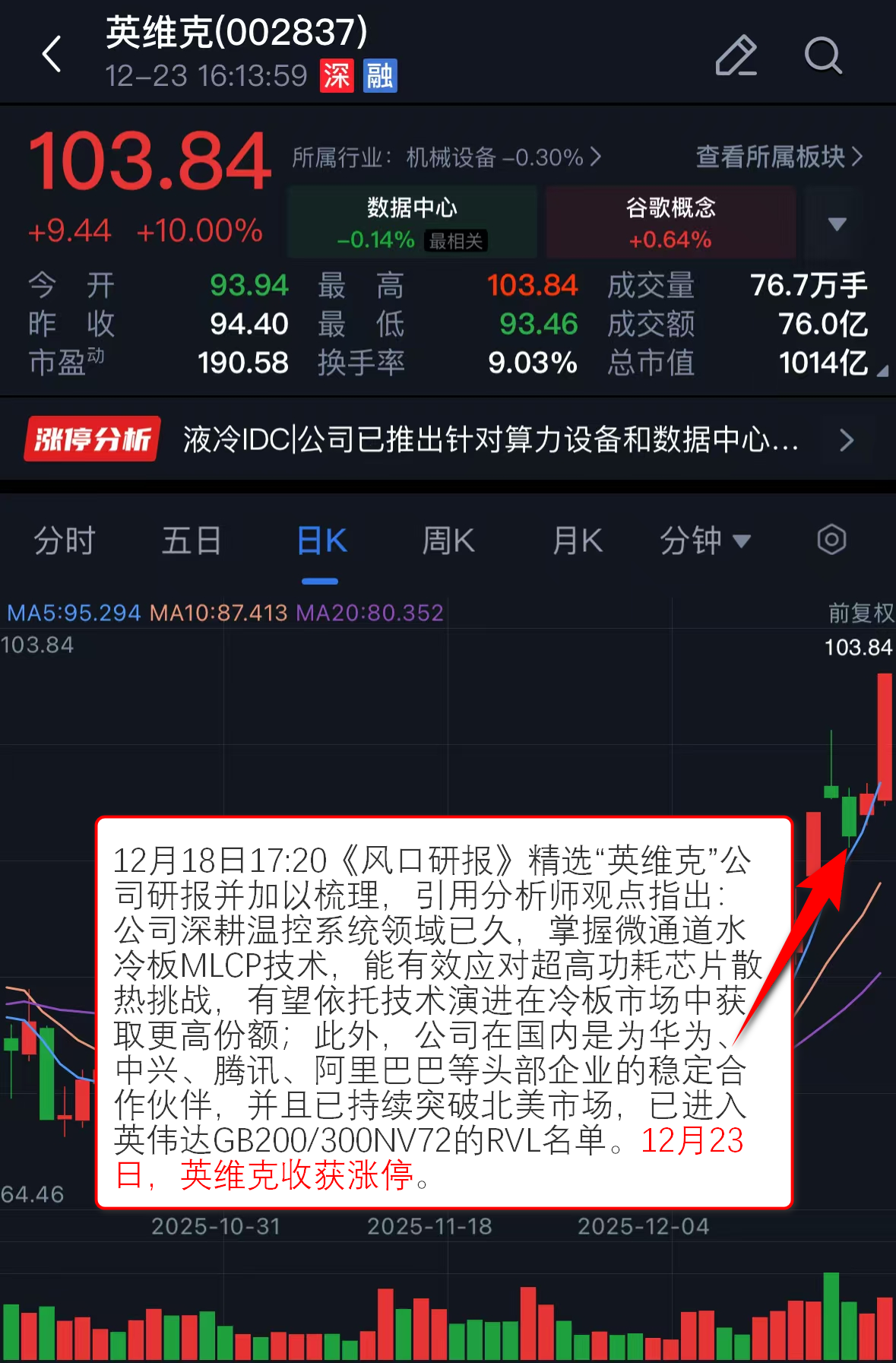The height and width of the screenshot is (1363, 896).
Task: Open chart settings hexagon icon
Action: (x=831, y=540)
